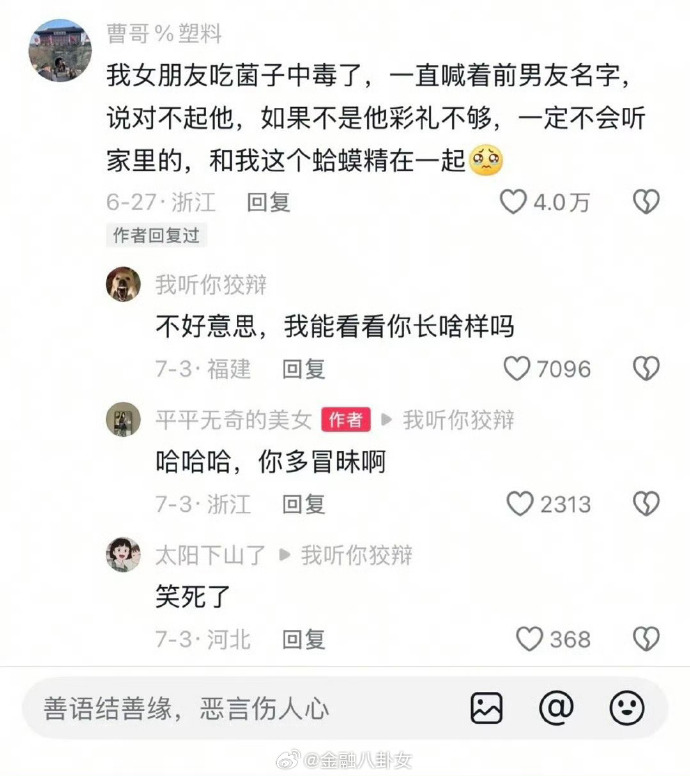Like 我听你狡辩's comment

(517, 369)
